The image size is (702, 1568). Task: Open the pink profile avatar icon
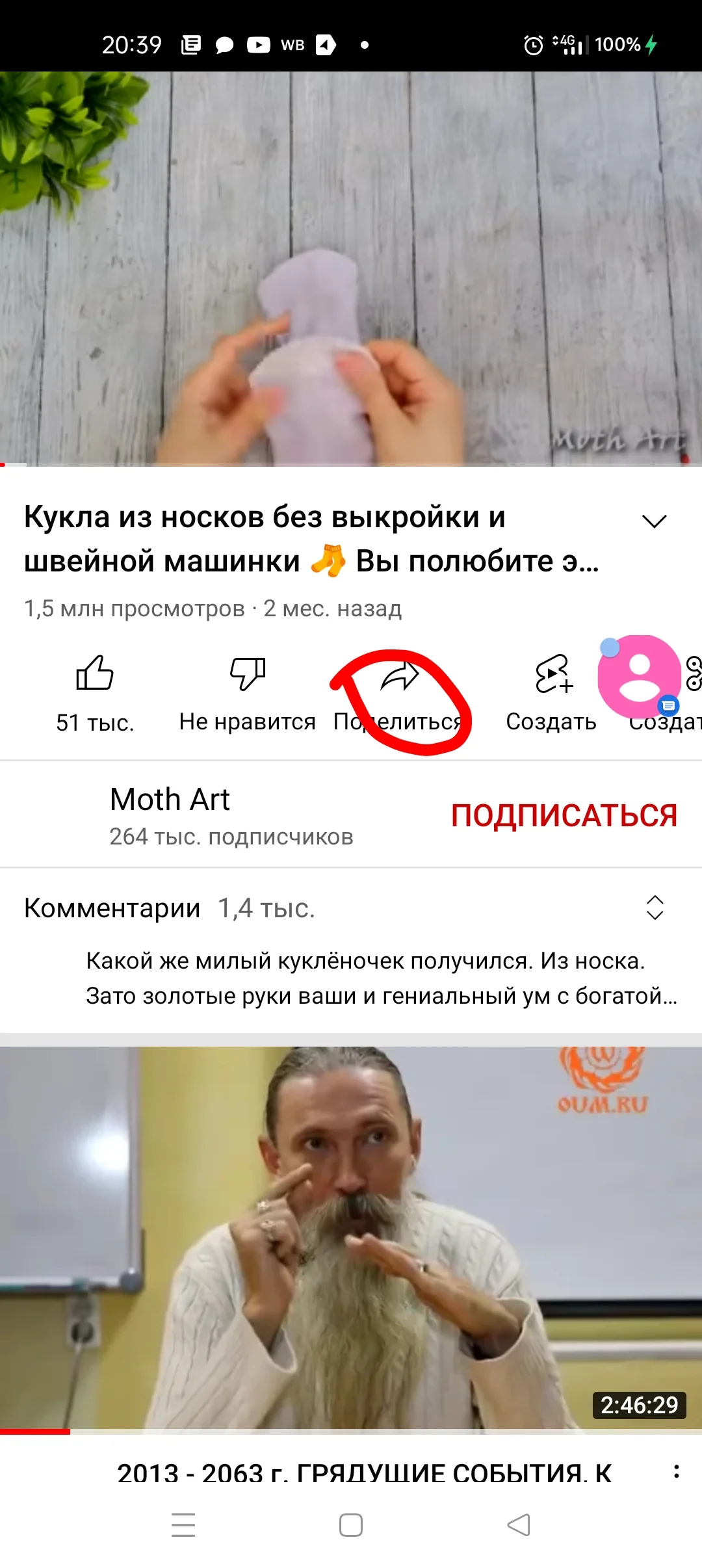tap(640, 679)
